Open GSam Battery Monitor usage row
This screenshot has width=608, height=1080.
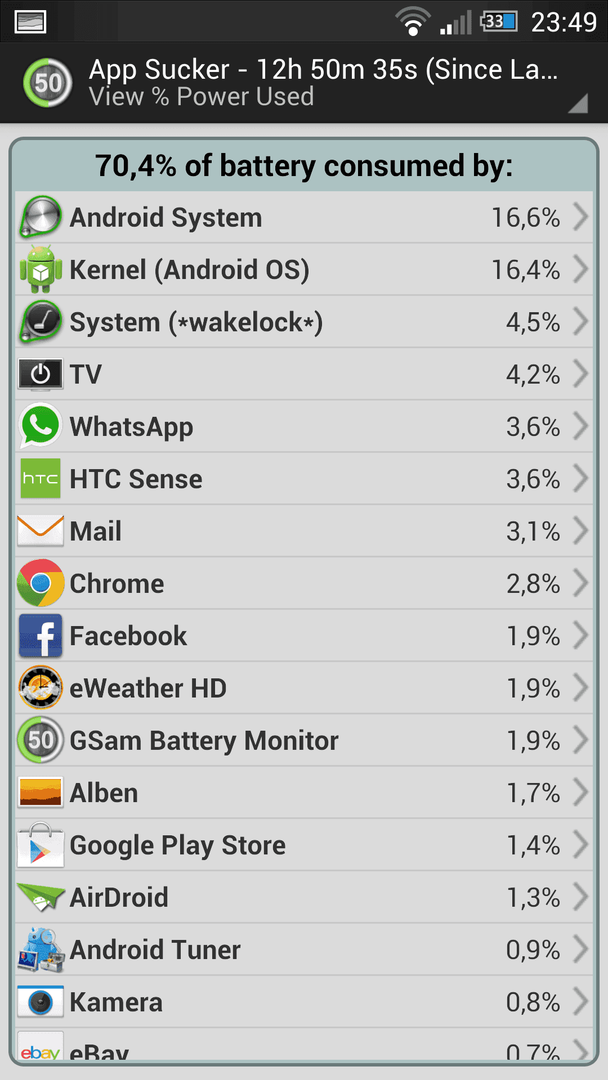[304, 741]
